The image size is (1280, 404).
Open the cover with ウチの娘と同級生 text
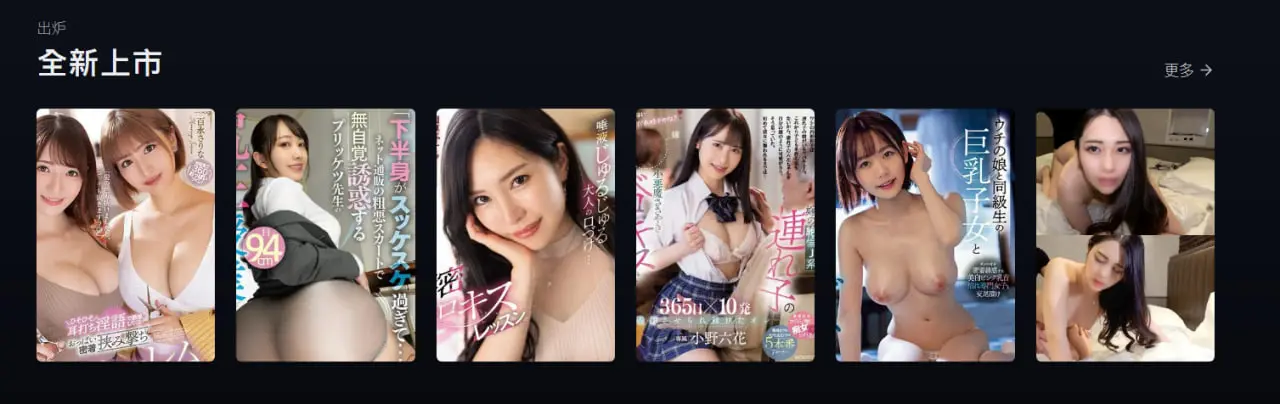pyautogui.click(x=925, y=235)
